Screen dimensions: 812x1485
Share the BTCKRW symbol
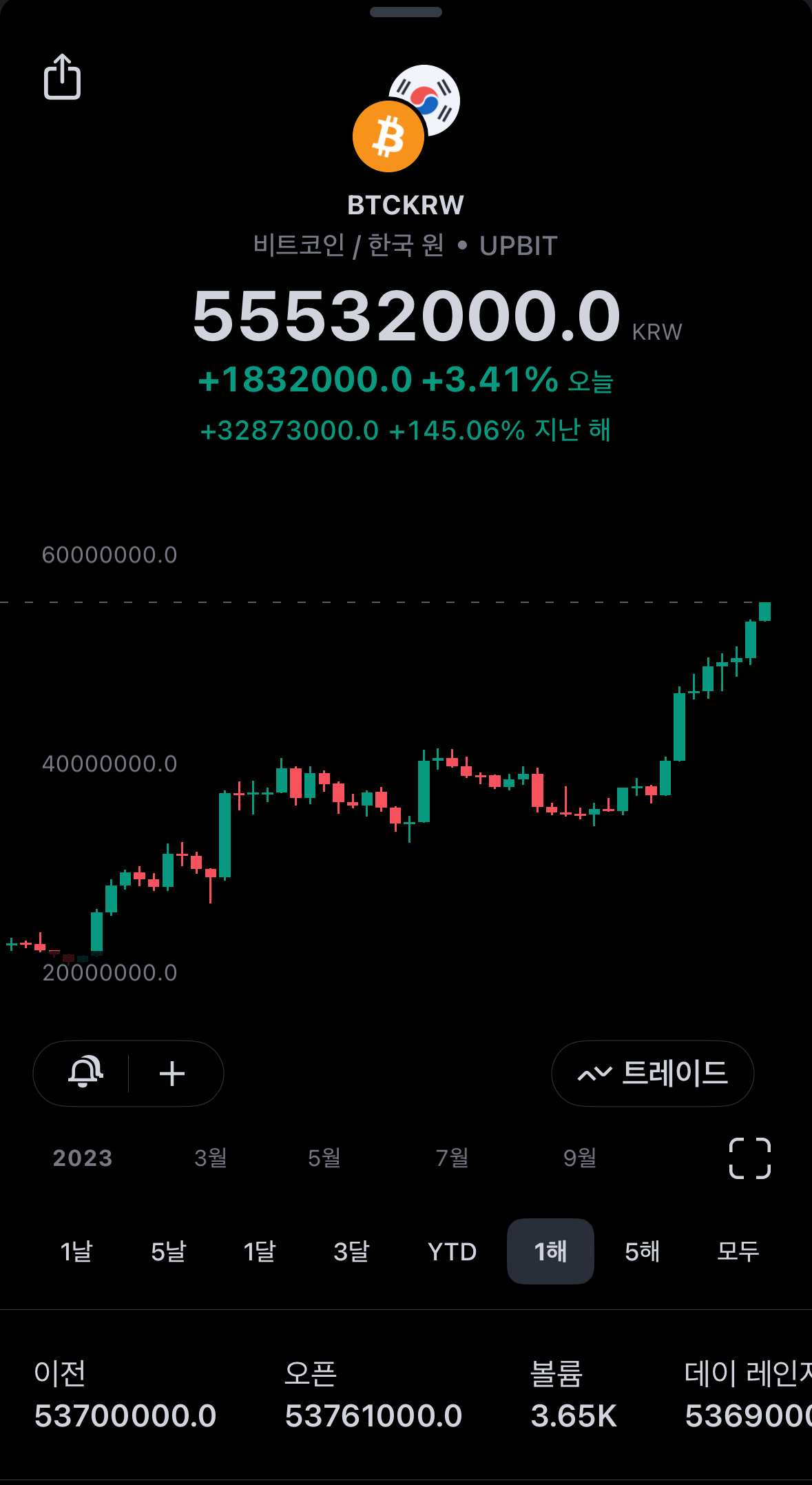point(63,77)
